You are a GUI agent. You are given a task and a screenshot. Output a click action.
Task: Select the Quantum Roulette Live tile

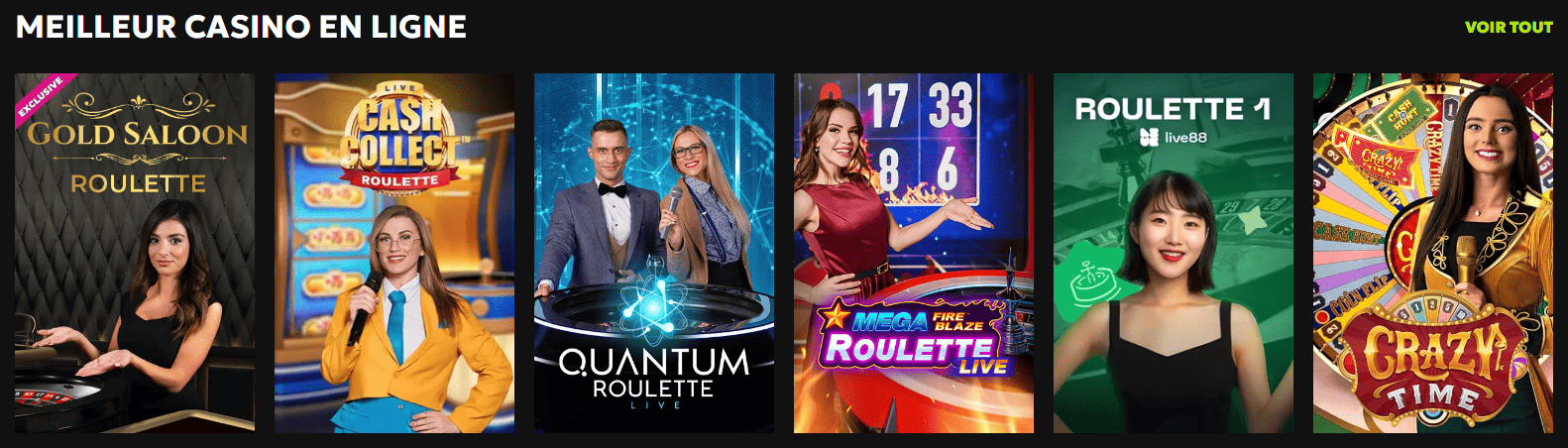click(x=654, y=253)
